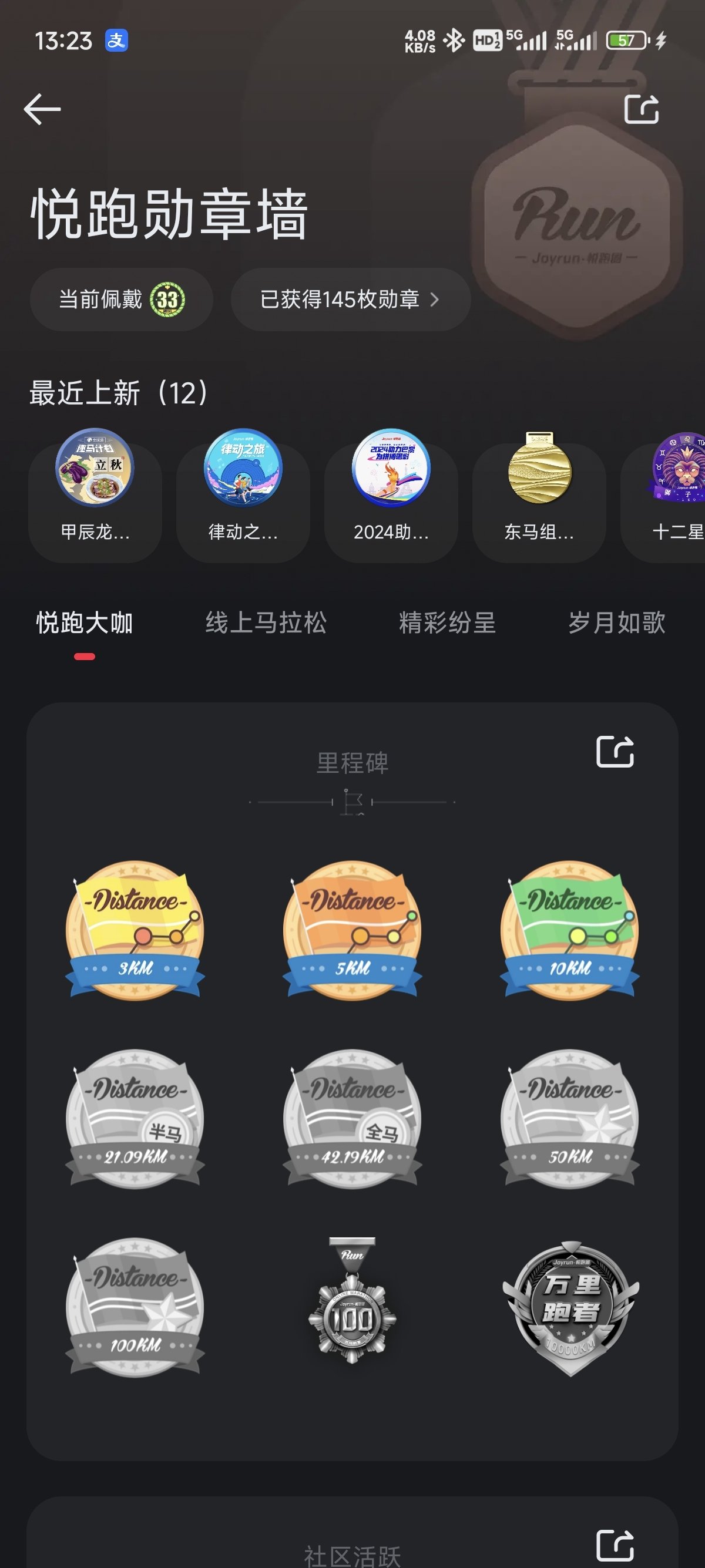Share the 里程碑 medal section
The height and width of the screenshot is (1568, 705).
pyautogui.click(x=615, y=752)
